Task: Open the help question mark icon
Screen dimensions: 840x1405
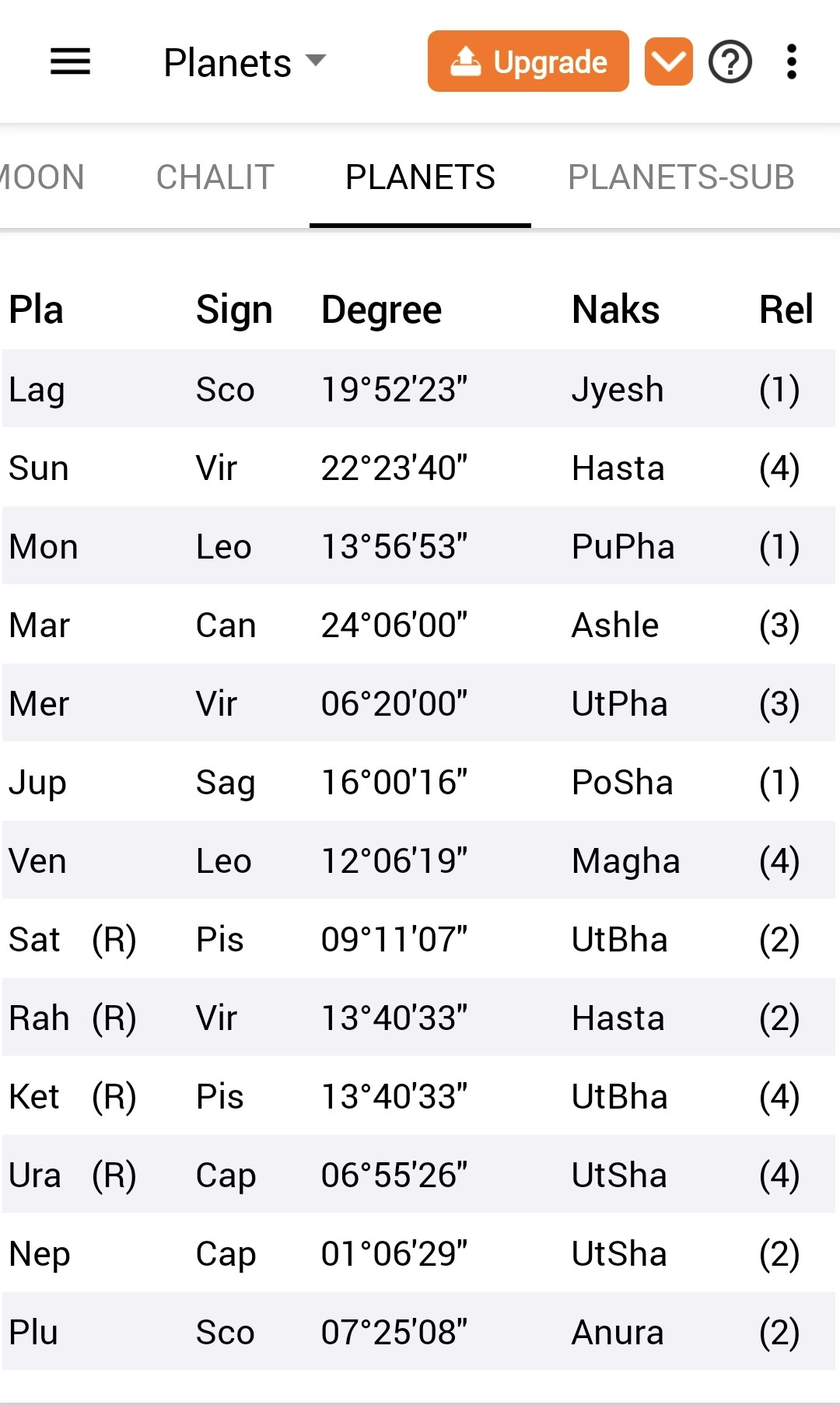Action: [x=730, y=62]
